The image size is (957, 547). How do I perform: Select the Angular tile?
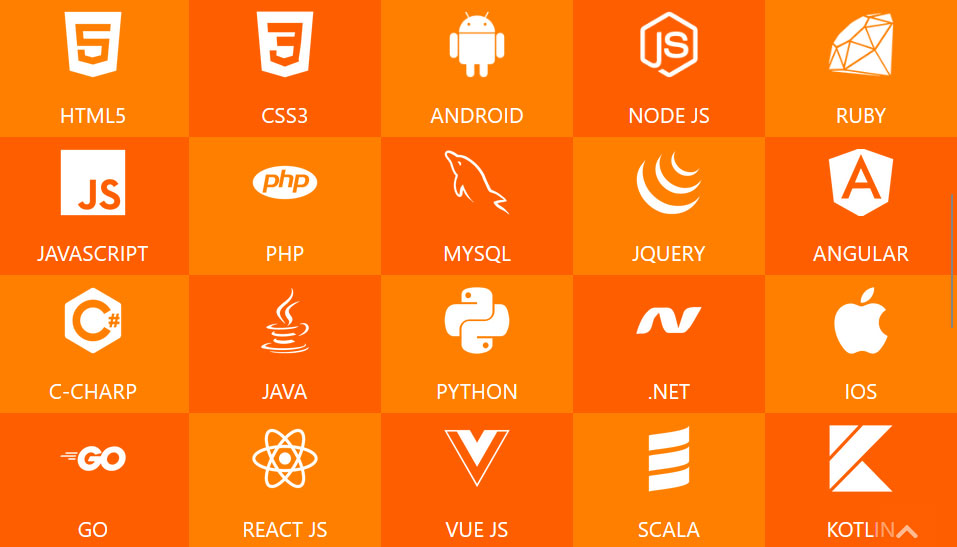click(x=861, y=205)
